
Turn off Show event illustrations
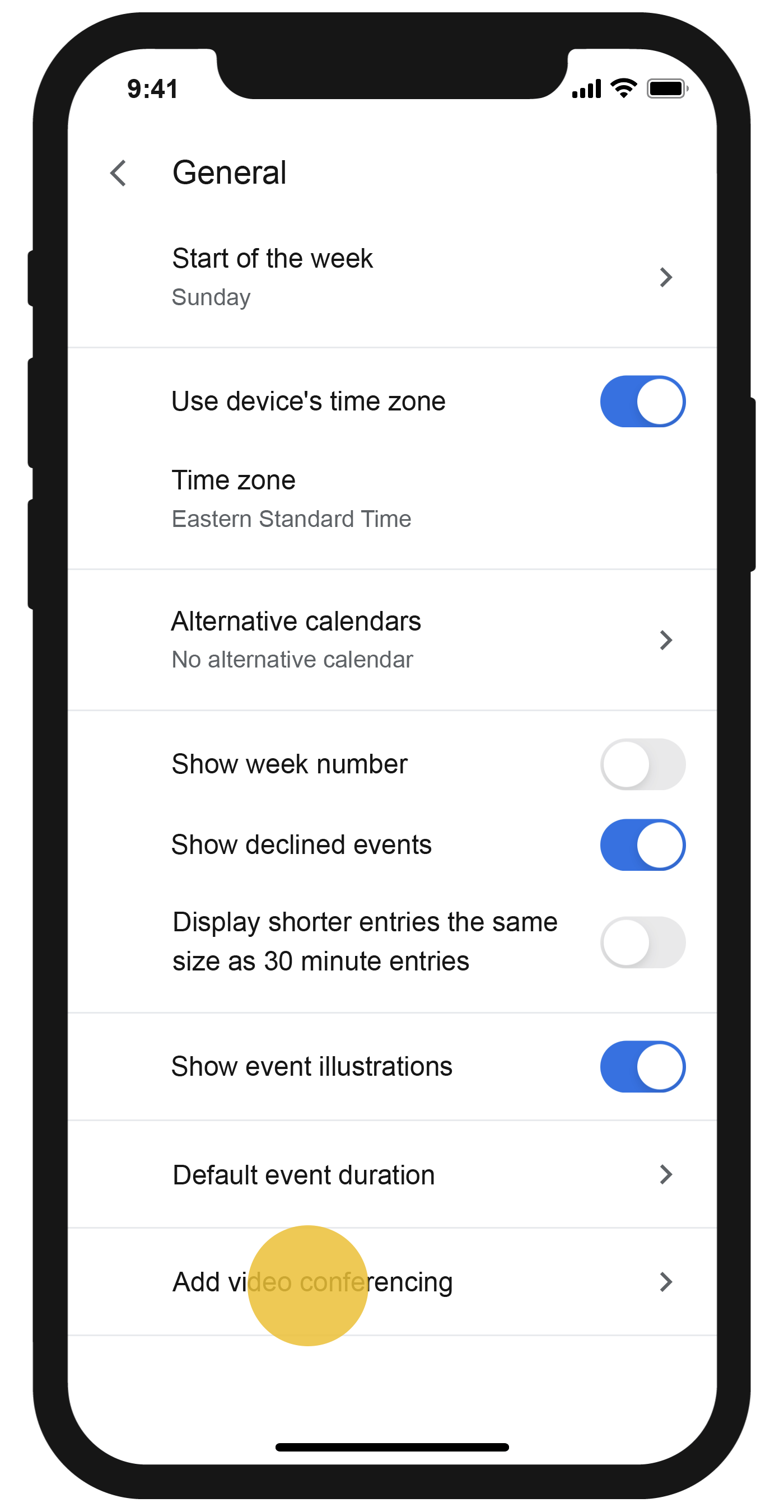pyautogui.click(x=642, y=1066)
